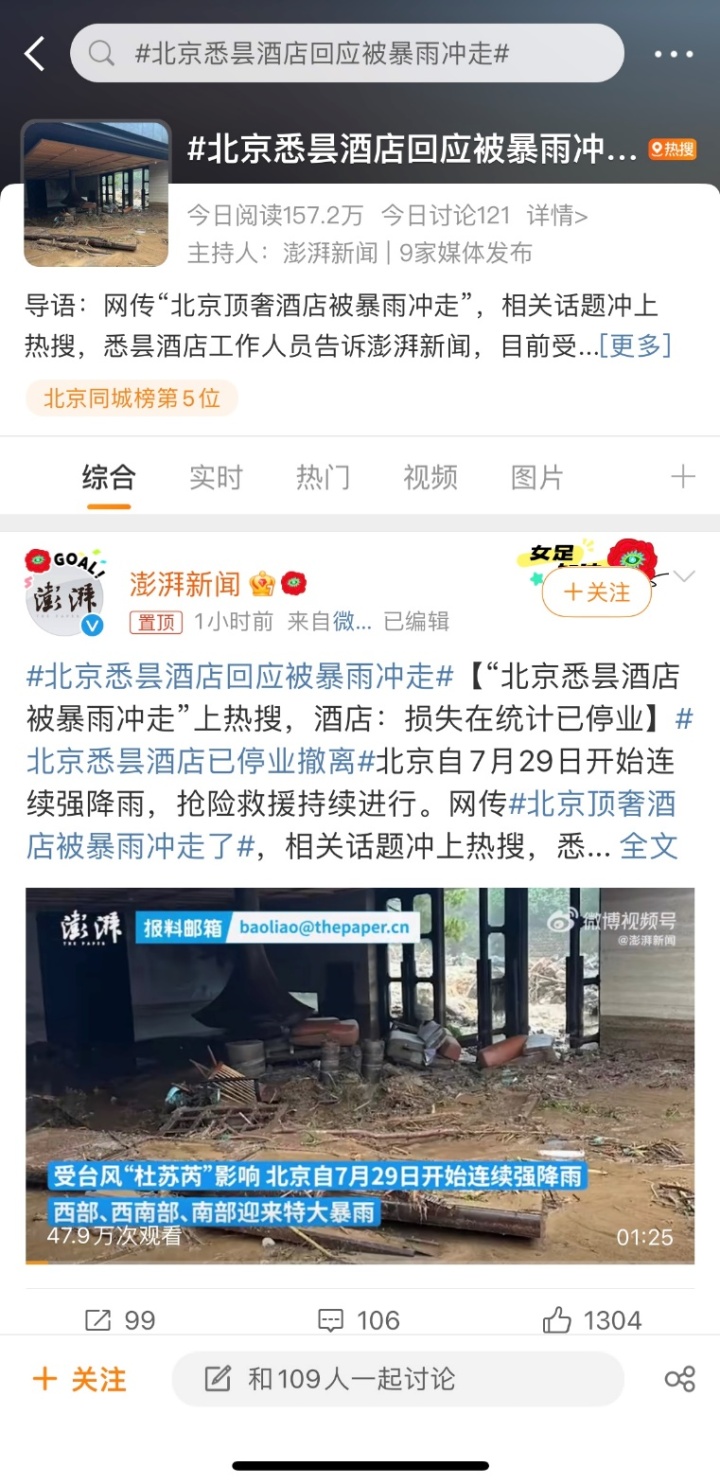720x1484 pixels.
Task: Tap the plus icon beside the tabs
Action: pos(682,477)
